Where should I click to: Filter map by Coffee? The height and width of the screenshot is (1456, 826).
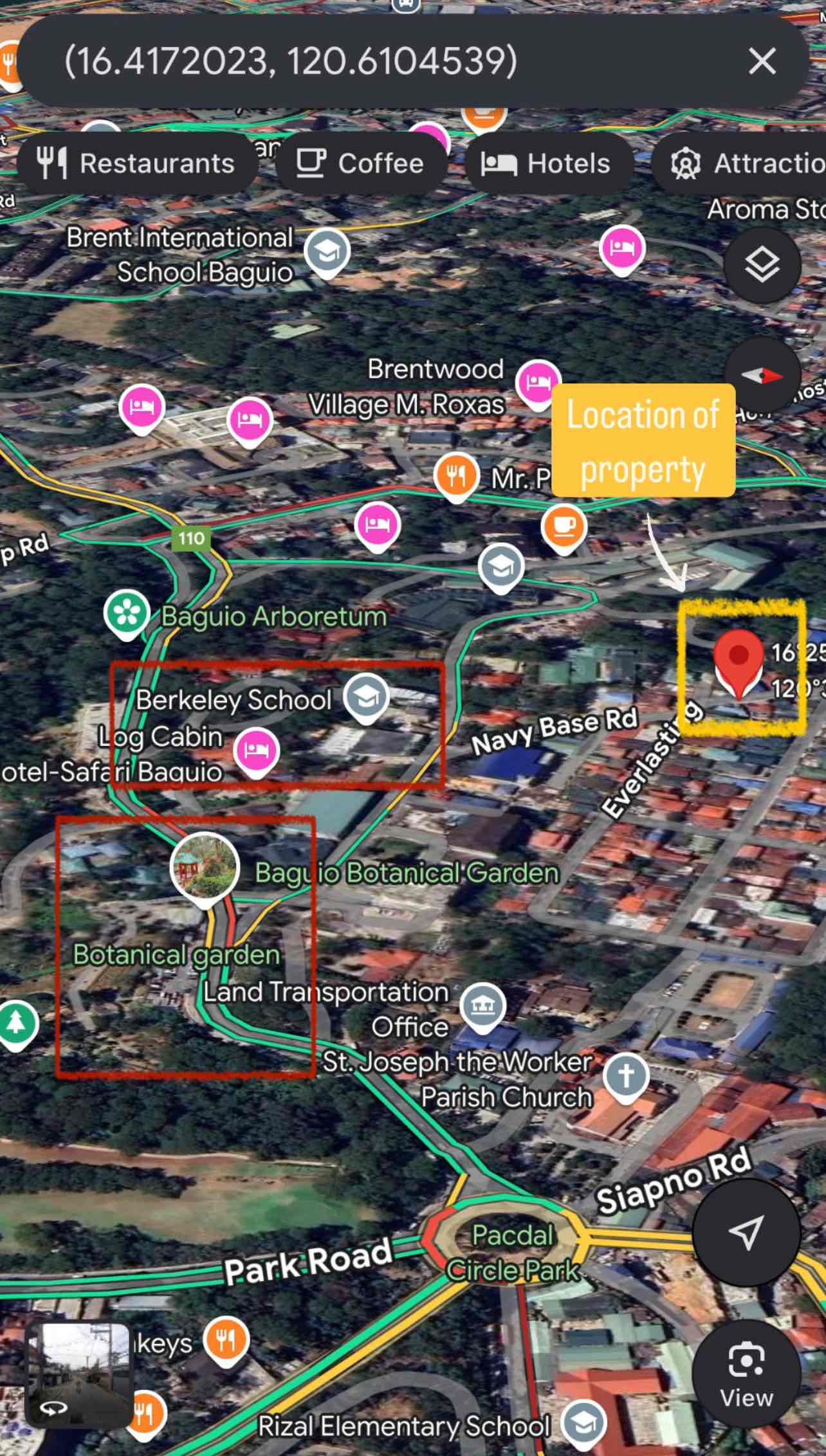[360, 163]
